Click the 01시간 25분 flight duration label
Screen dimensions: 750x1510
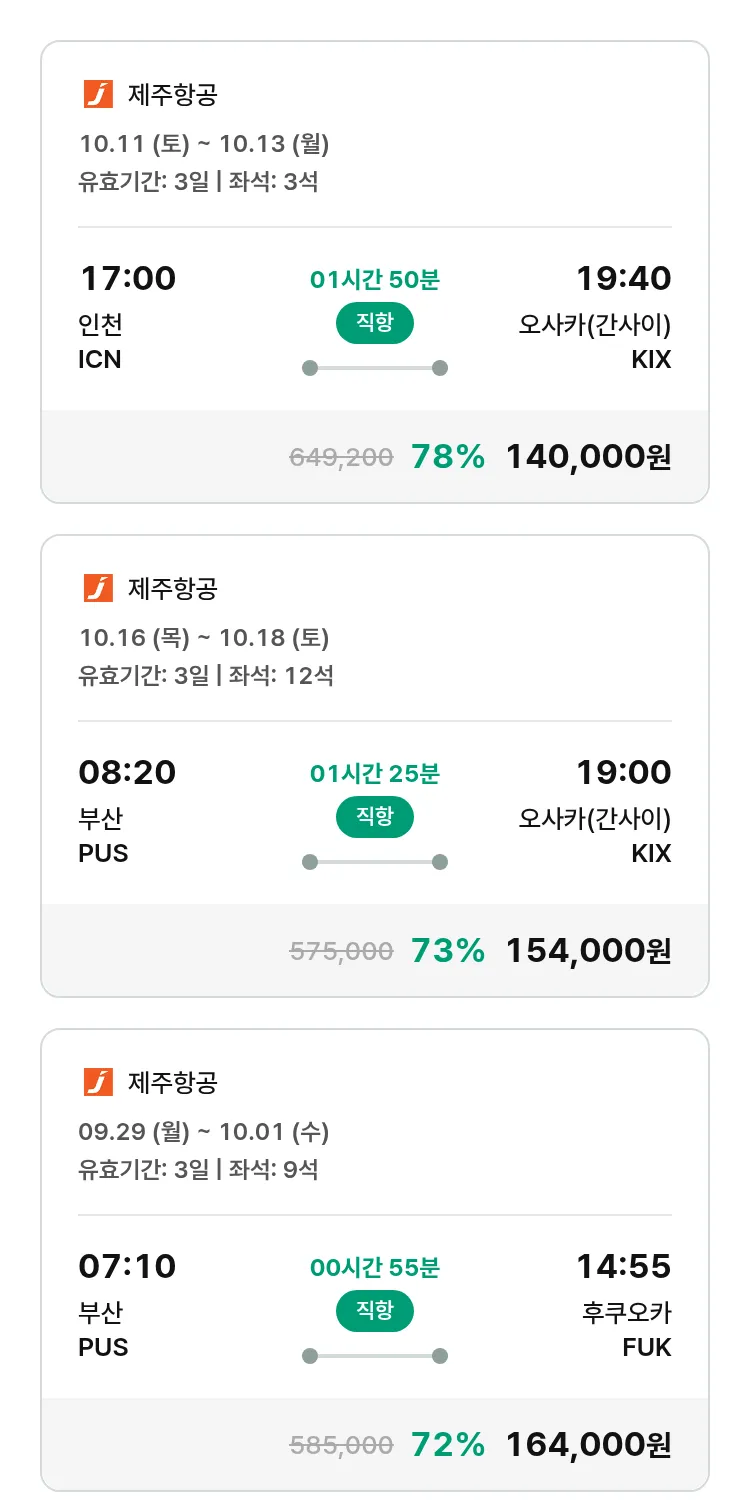click(374, 771)
